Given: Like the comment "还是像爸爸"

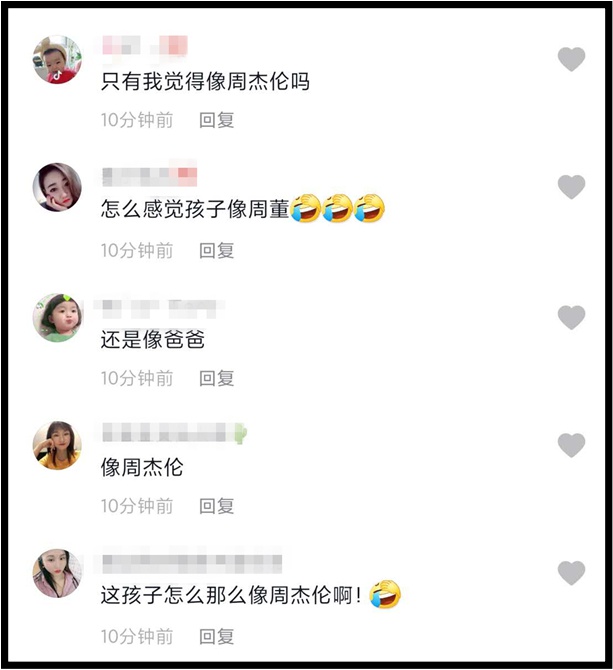Looking at the screenshot, I should click(571, 317).
